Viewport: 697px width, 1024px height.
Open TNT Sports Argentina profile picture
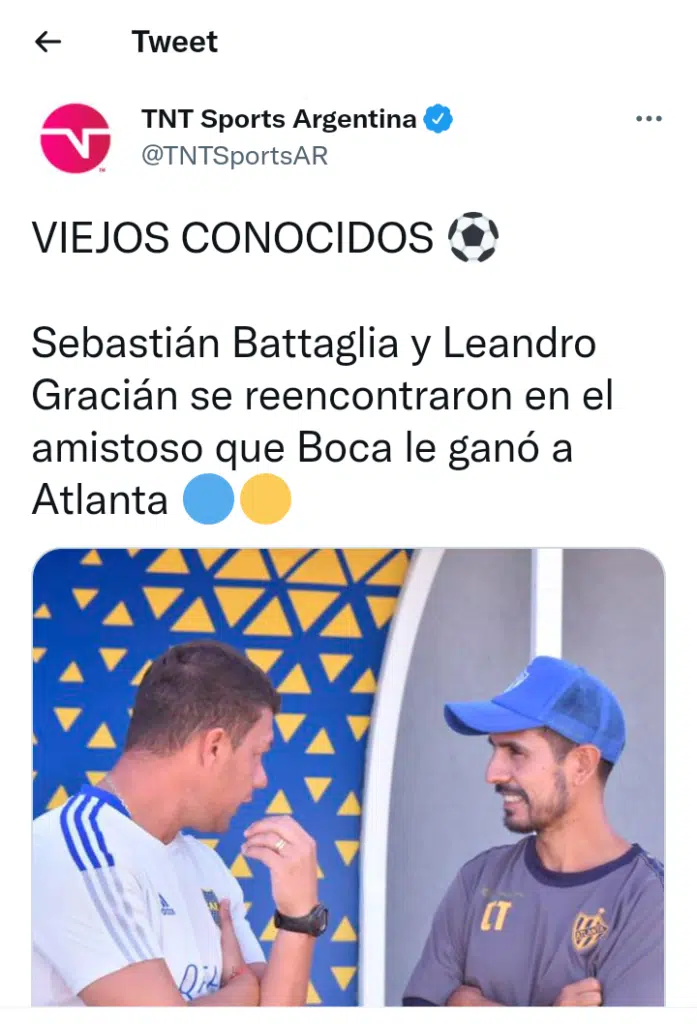(75, 138)
